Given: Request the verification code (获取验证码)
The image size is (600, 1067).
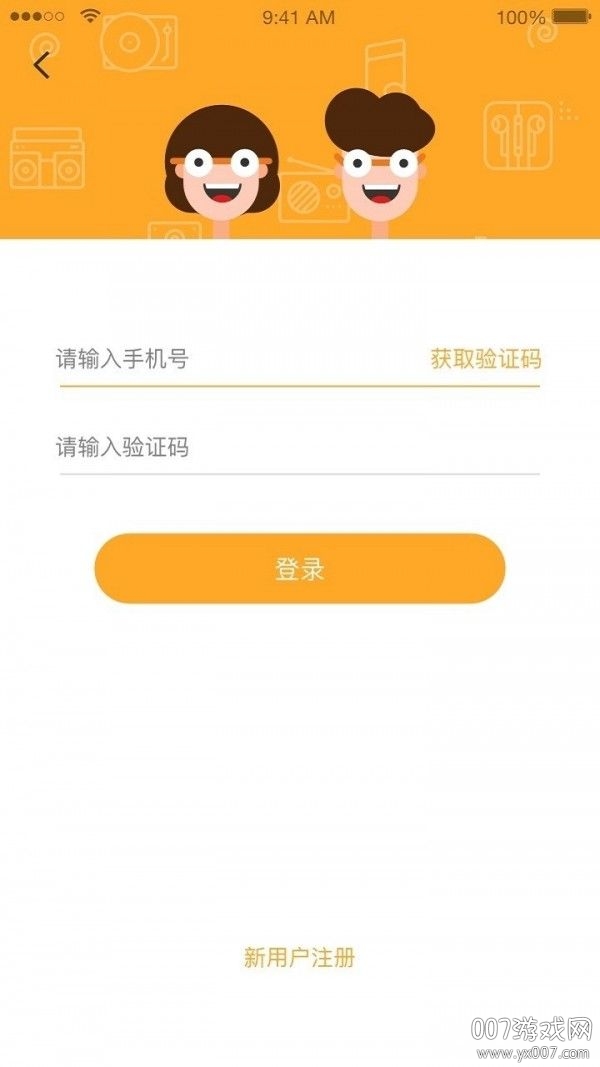Looking at the screenshot, I should [486, 359].
